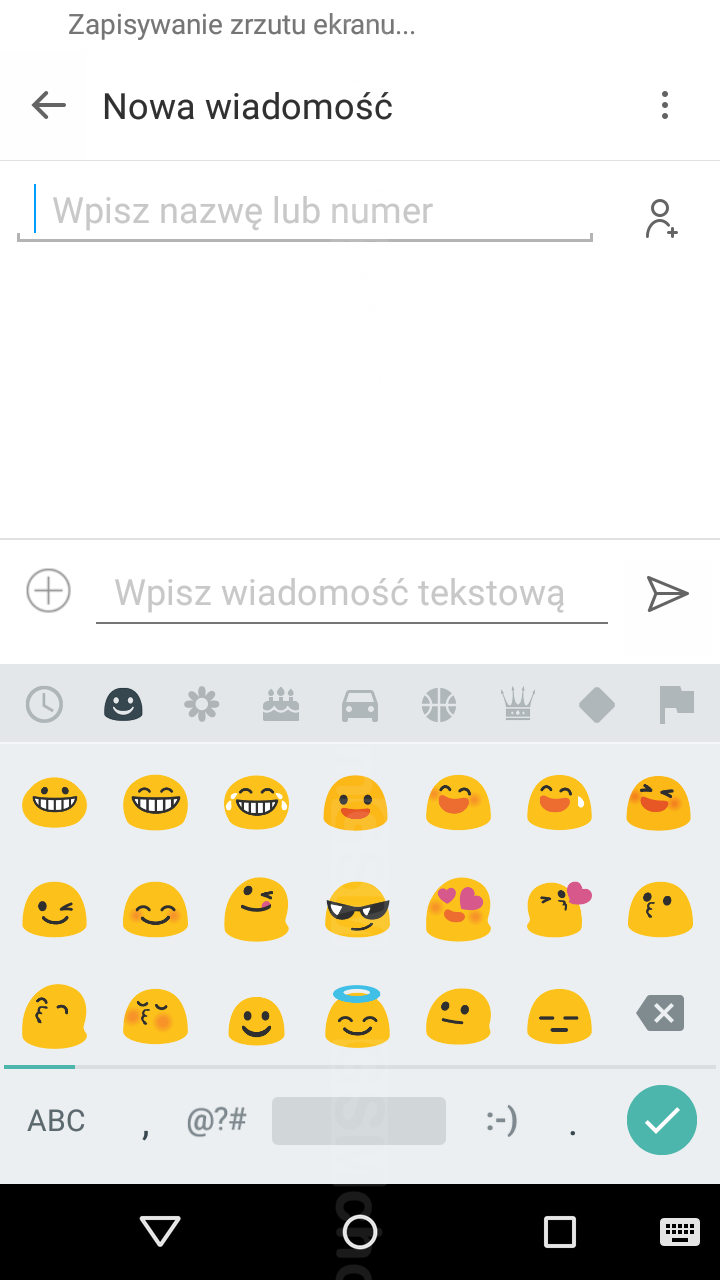This screenshot has height=1280, width=720.
Task: Switch to the car travel emoji tab
Action: (360, 705)
